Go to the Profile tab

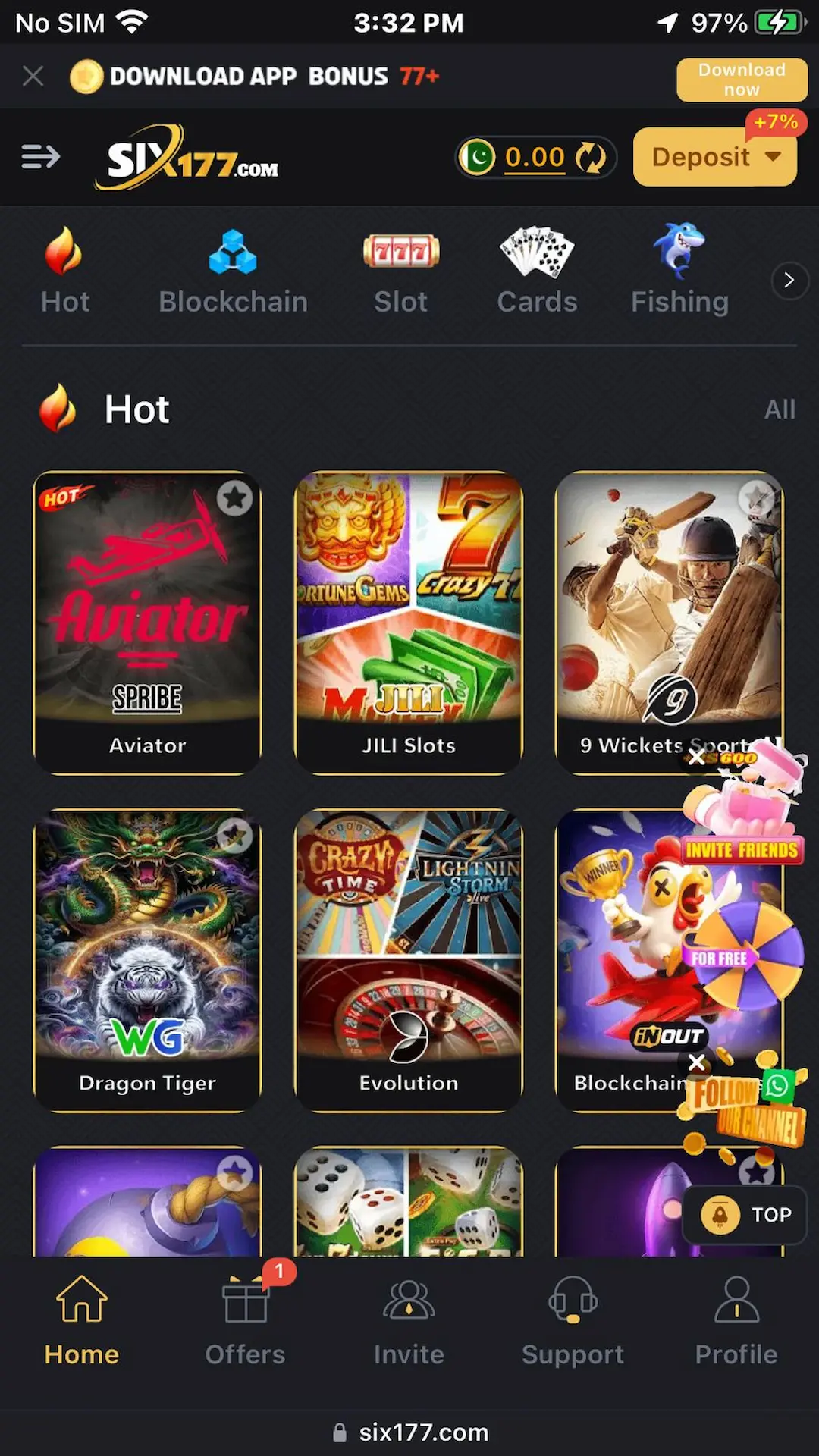[x=736, y=1319]
